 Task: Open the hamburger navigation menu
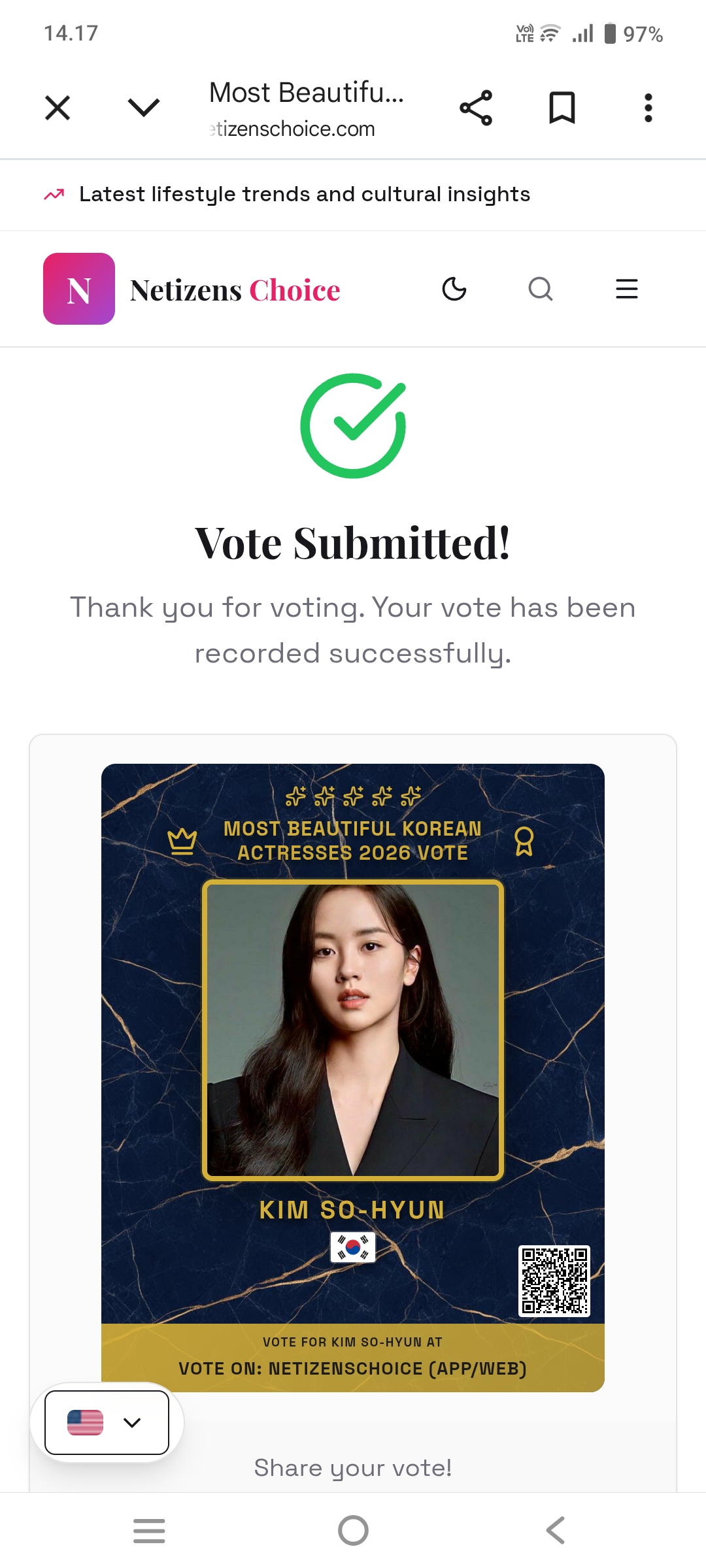coord(627,289)
